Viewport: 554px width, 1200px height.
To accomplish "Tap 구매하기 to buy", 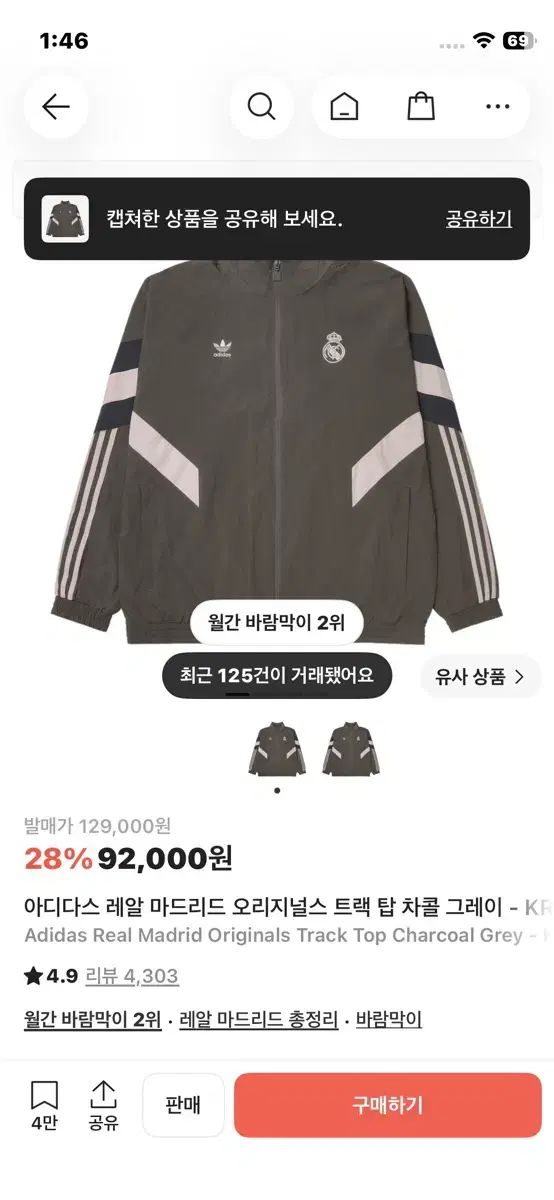I will 388,1105.
